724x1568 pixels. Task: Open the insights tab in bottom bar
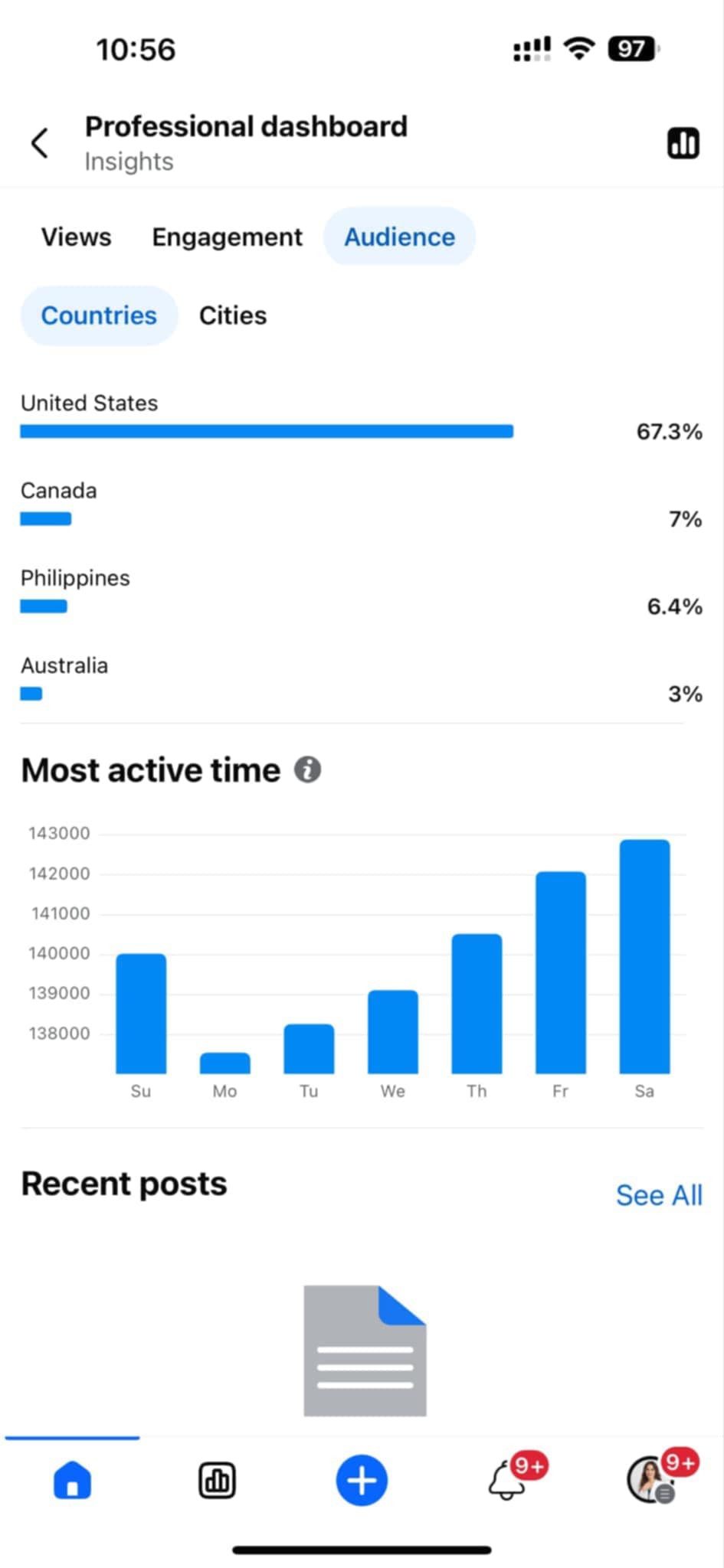tap(217, 1480)
